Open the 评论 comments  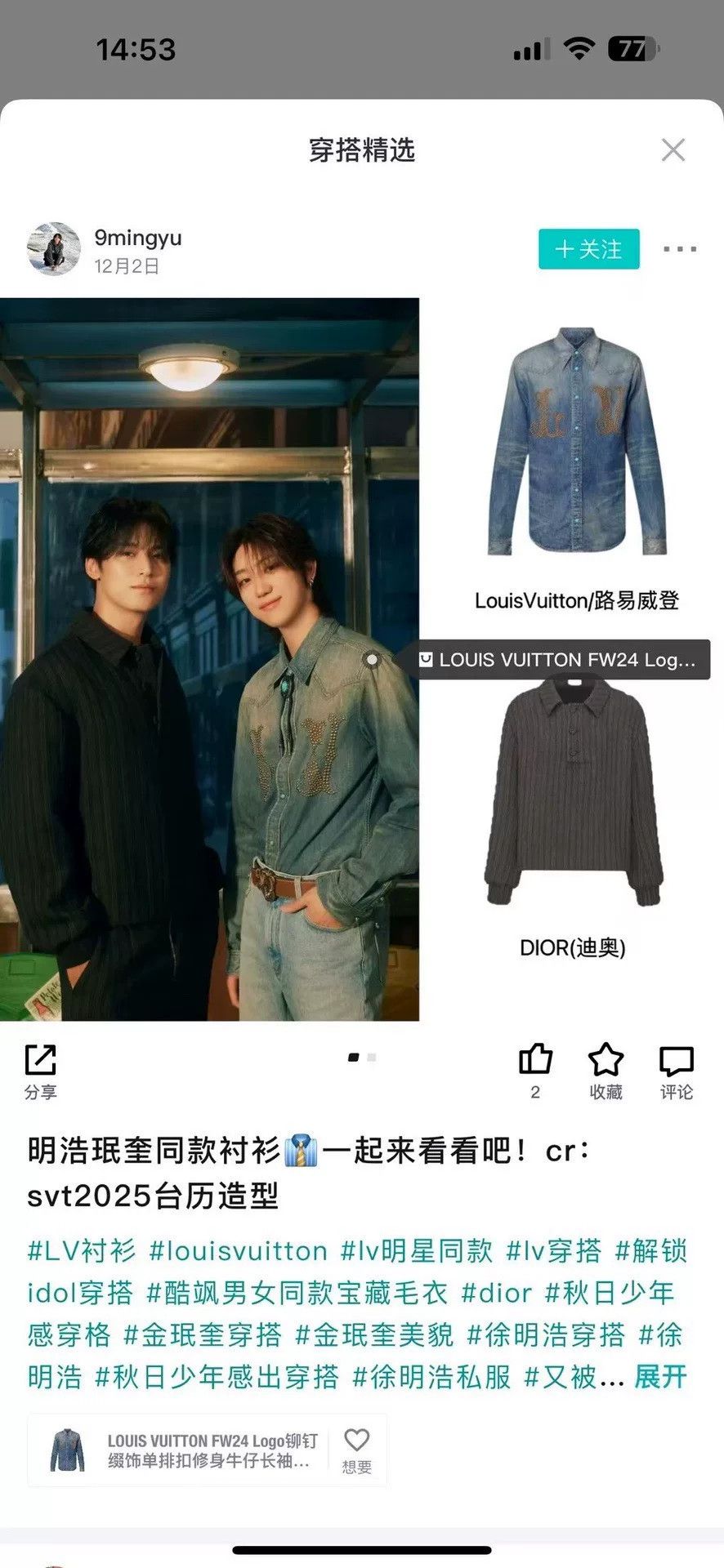click(677, 1071)
